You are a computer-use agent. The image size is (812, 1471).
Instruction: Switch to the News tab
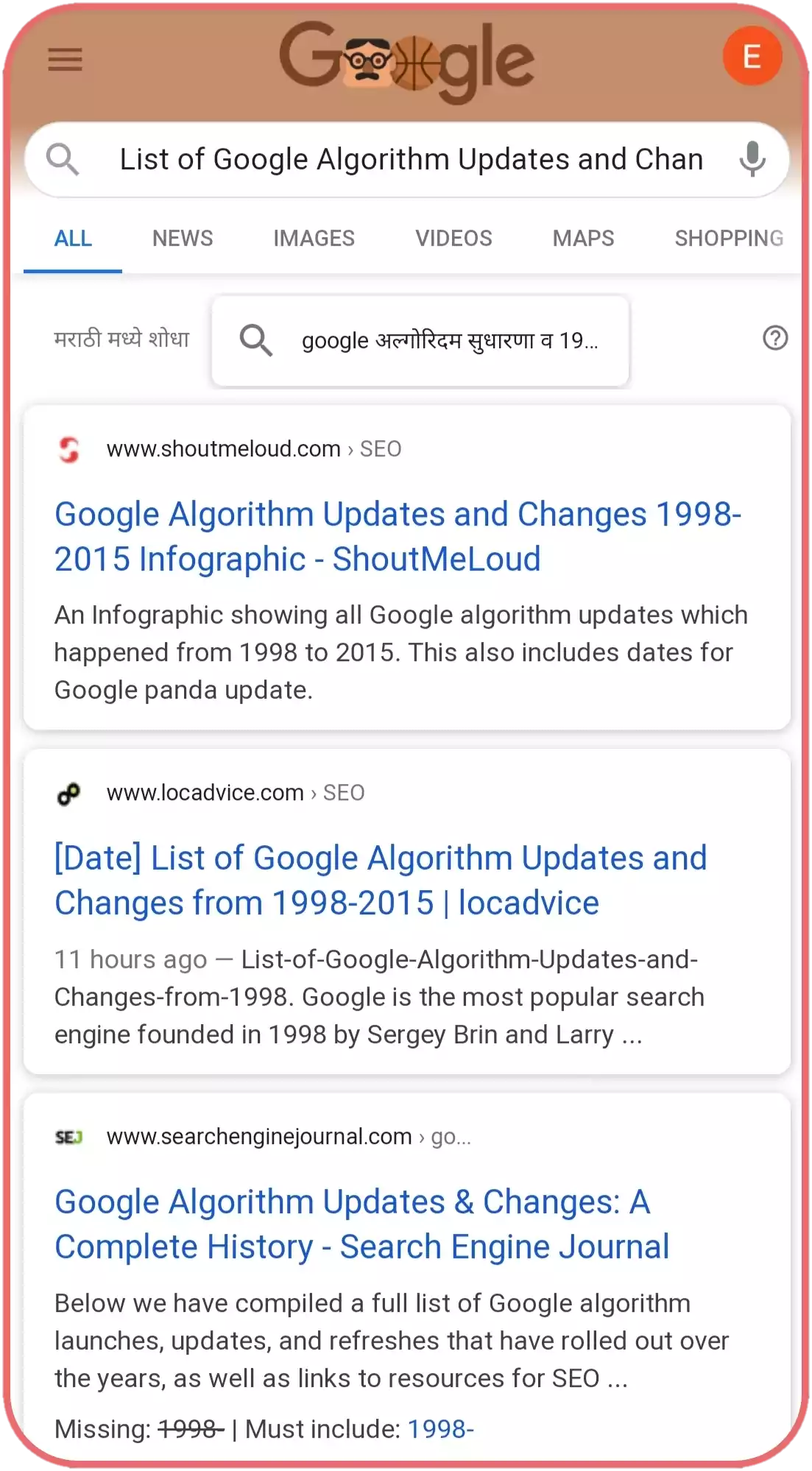(x=183, y=239)
